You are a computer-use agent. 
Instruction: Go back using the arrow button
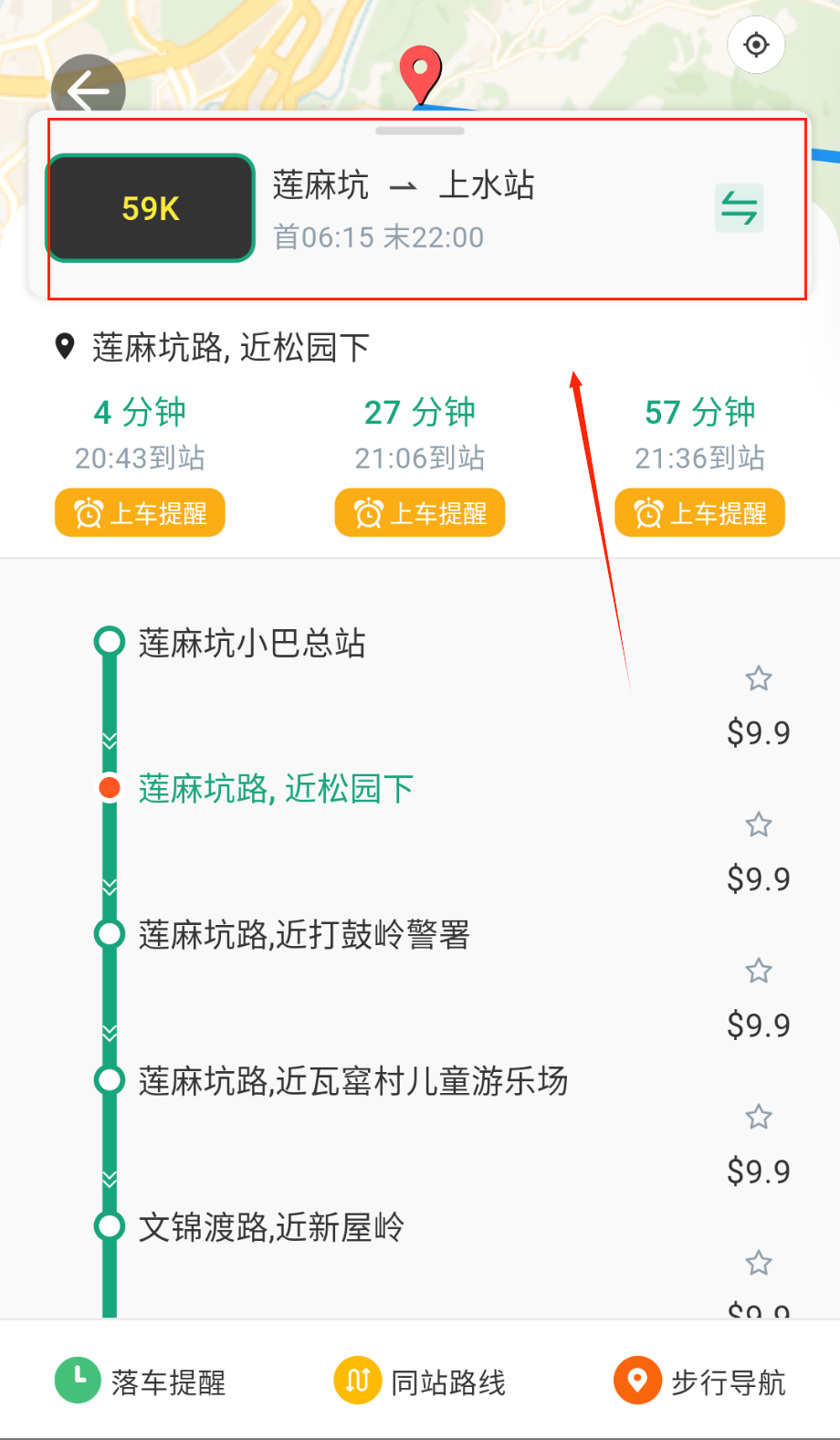coord(88,90)
